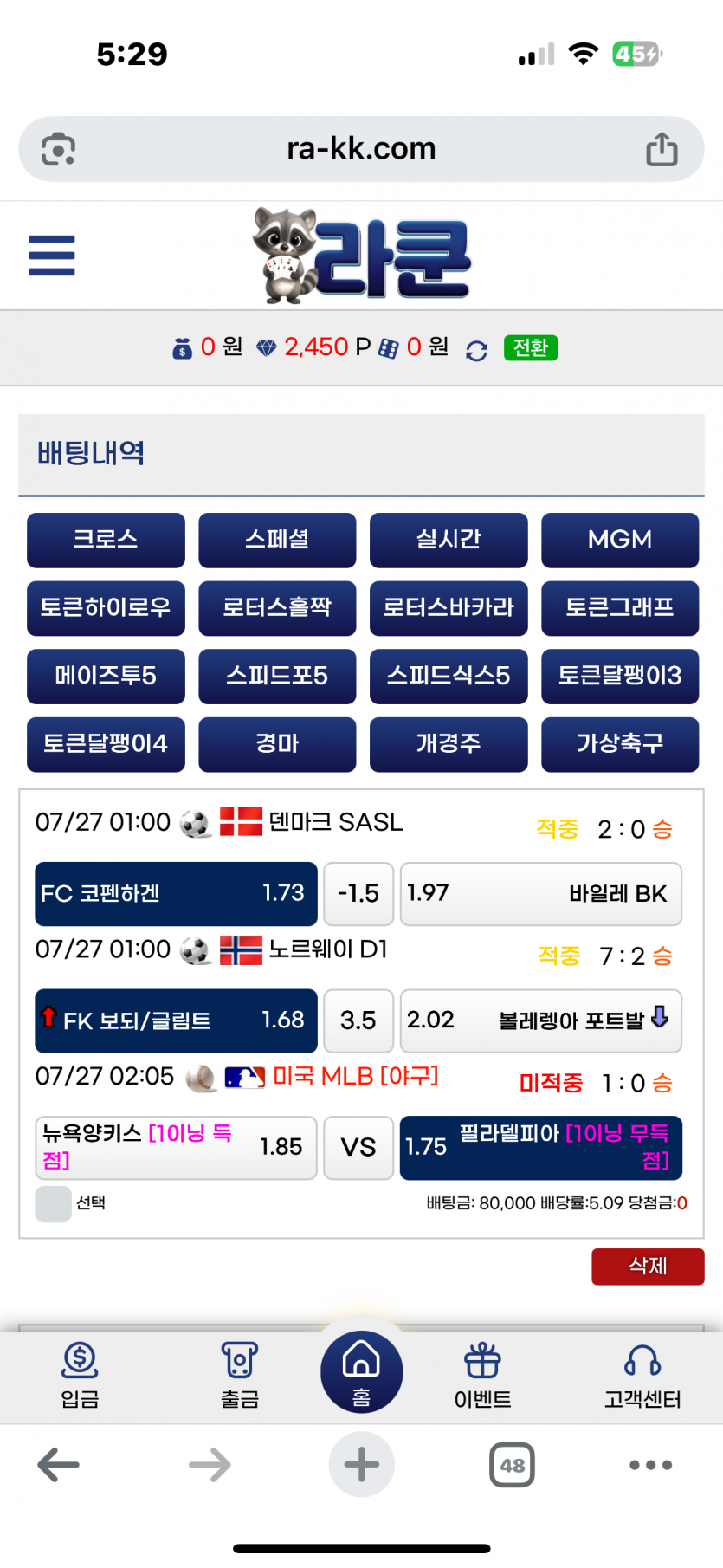Open the 스페셜 betting history
This screenshot has width=723, height=1568.
coord(277,540)
